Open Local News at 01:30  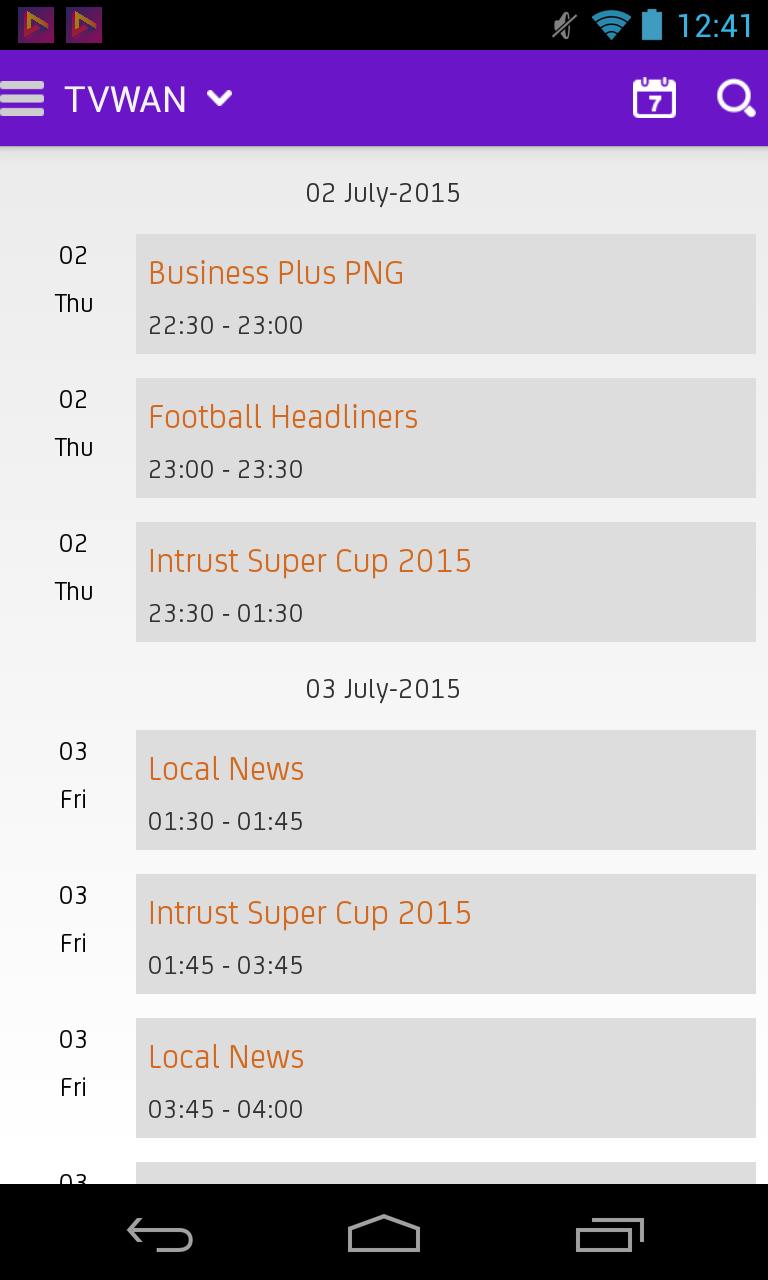445,790
